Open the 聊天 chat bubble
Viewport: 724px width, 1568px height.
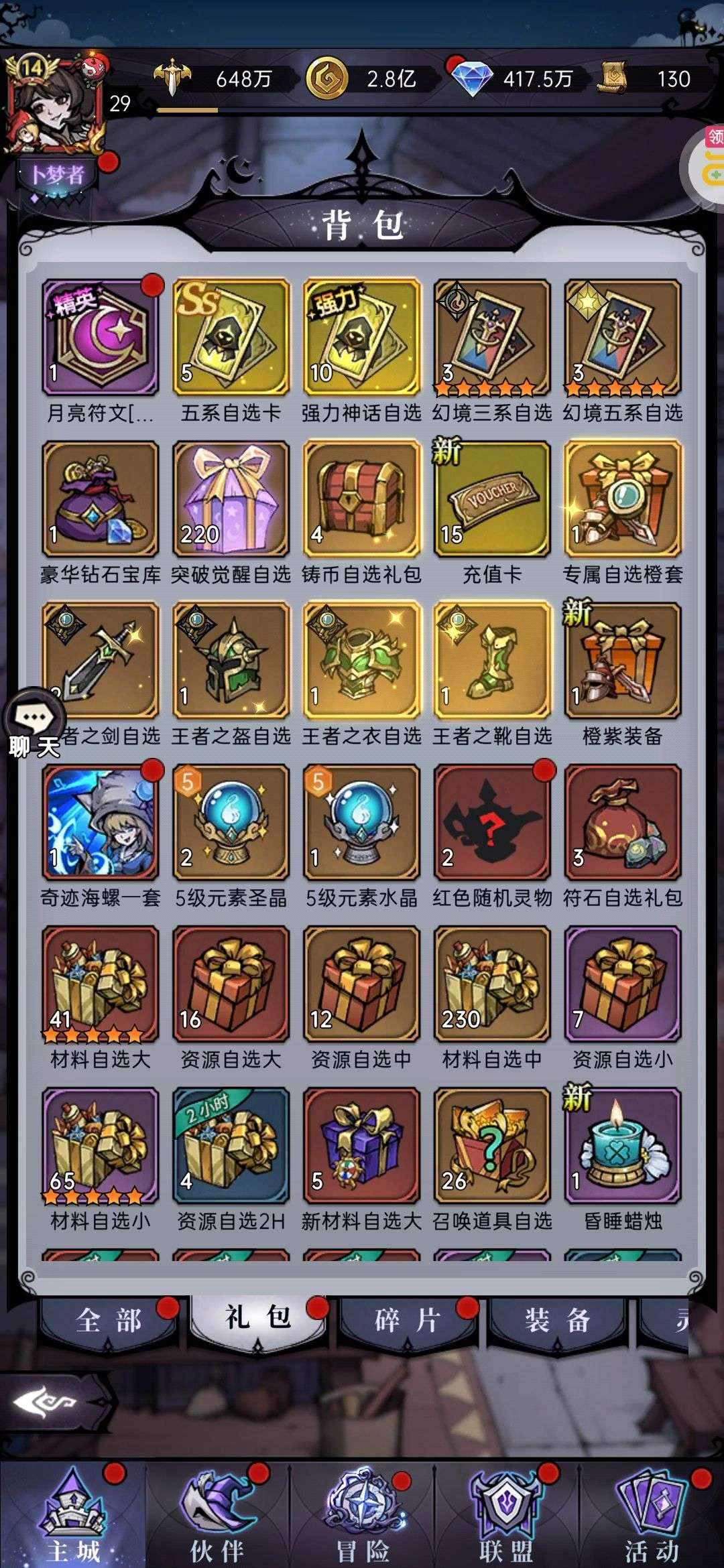(x=34, y=725)
